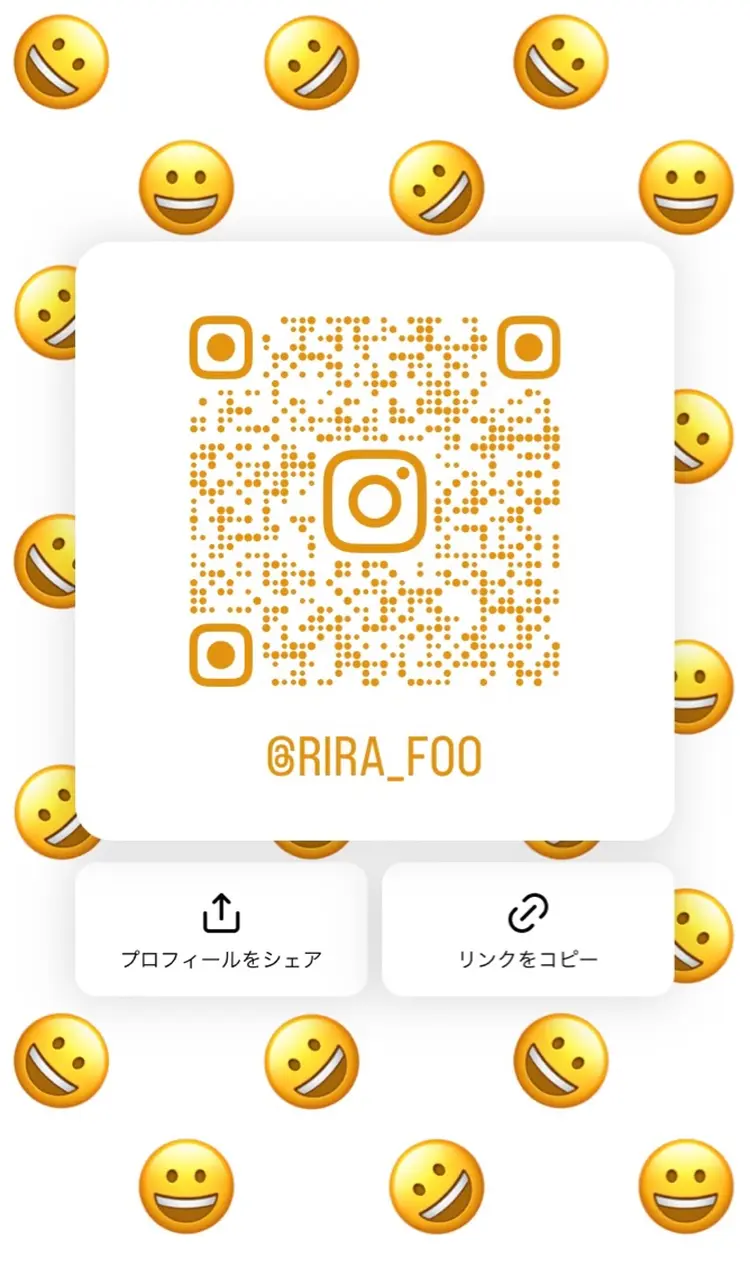The width and height of the screenshot is (750, 1275).
Task: Select the top-left QR finder square
Action: tap(222, 347)
